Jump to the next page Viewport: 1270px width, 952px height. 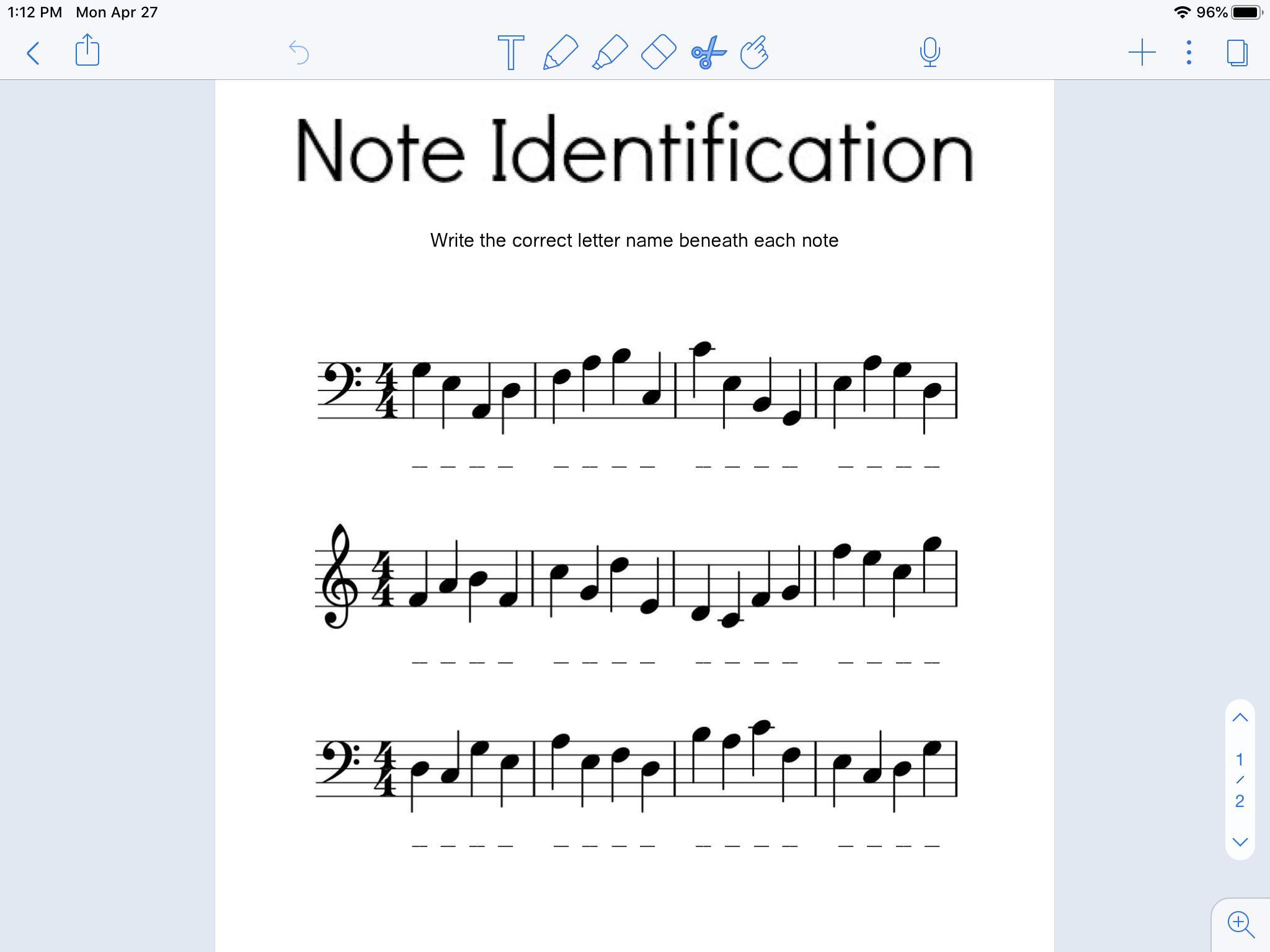[x=1240, y=842]
